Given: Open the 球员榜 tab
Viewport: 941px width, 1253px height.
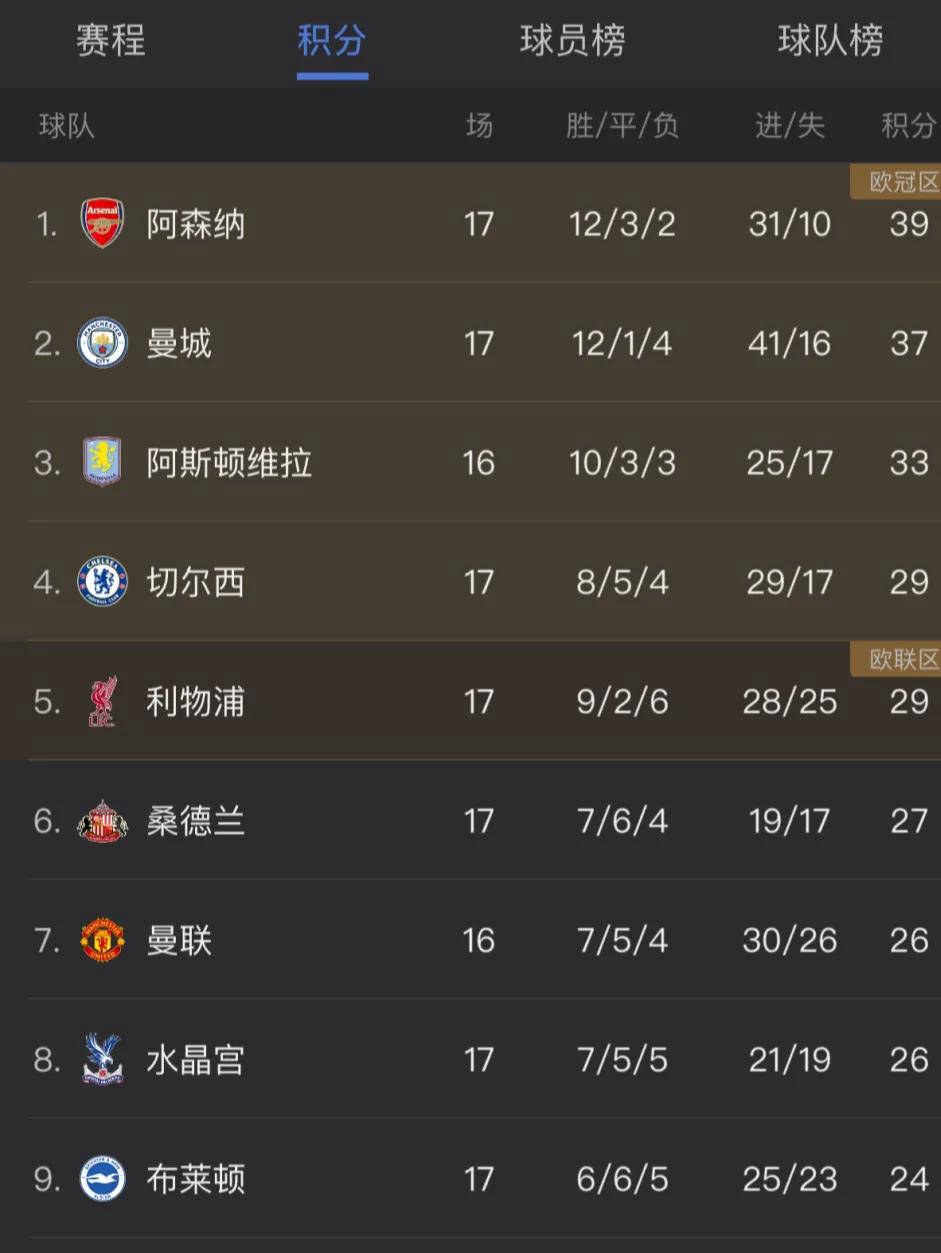Looking at the screenshot, I should click(572, 42).
